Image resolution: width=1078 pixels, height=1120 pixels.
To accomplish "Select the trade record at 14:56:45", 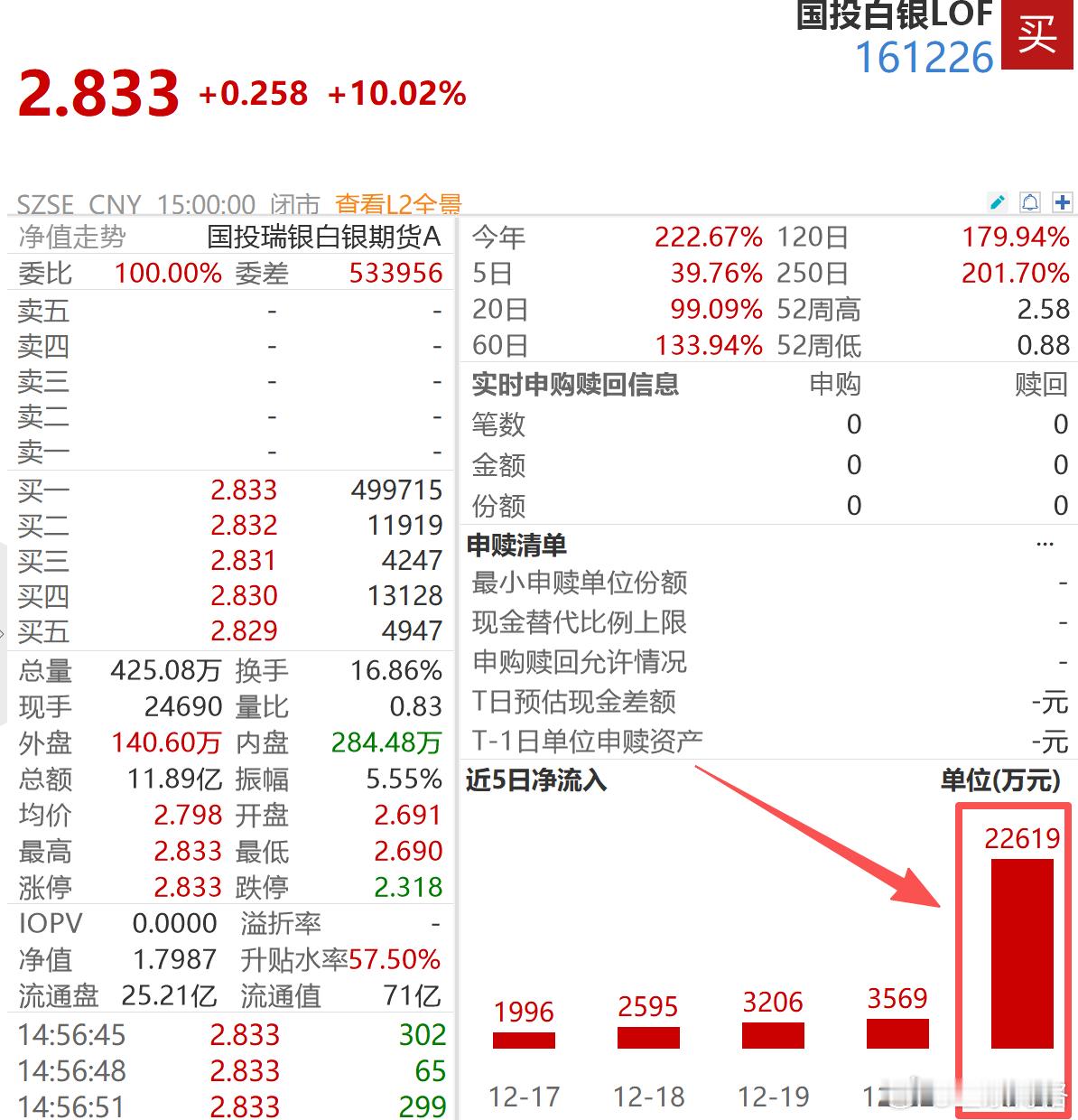I will 72,1035.
